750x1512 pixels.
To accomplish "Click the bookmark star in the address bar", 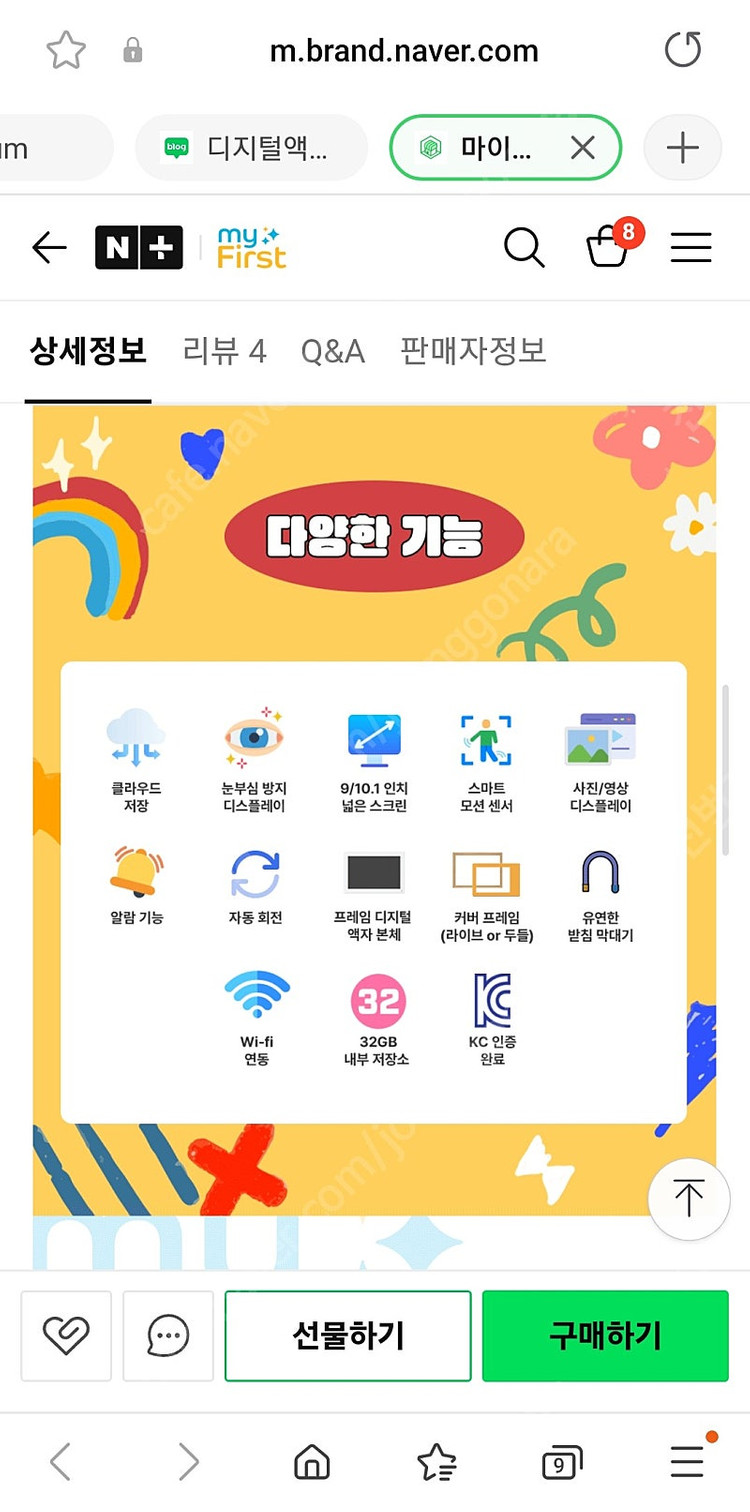I will point(65,49).
